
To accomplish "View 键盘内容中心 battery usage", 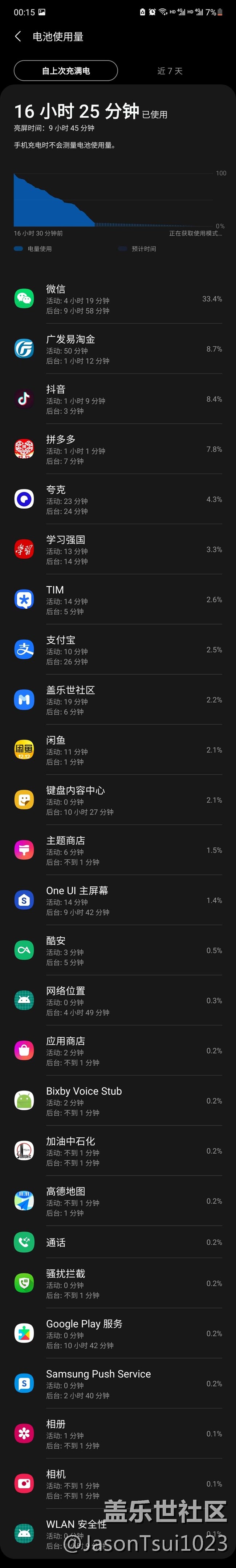I will pyautogui.click(x=118, y=800).
